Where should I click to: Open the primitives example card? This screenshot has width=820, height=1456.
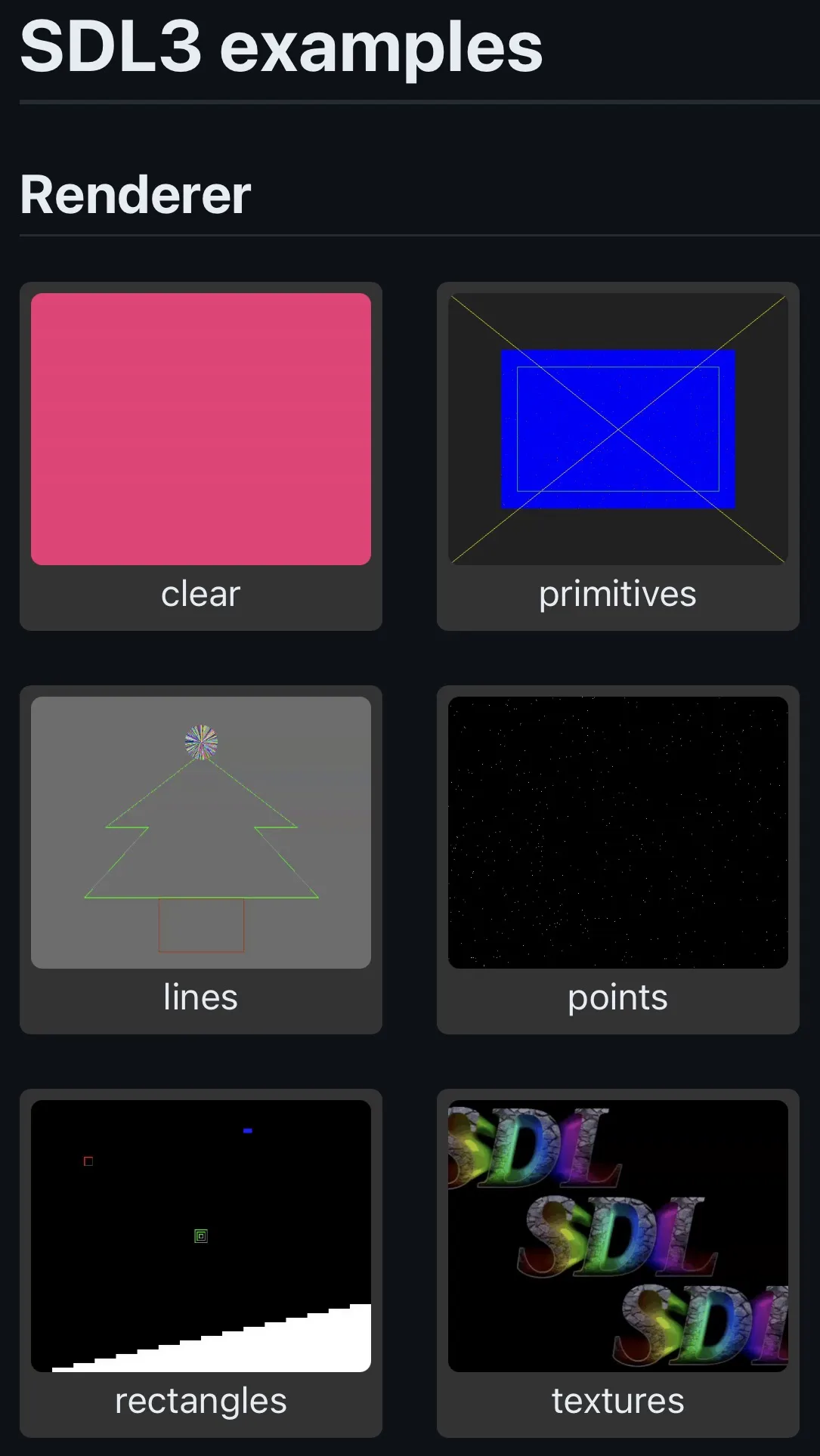618,456
